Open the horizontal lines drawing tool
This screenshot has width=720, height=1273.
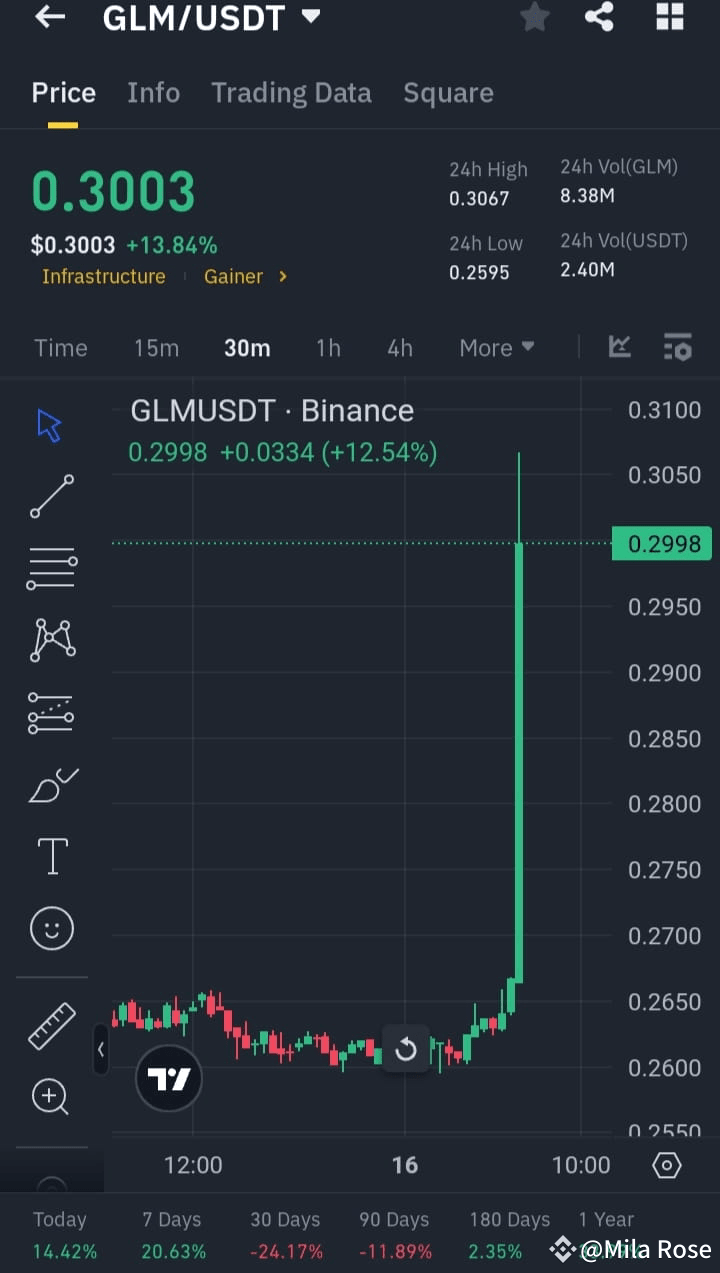(x=51, y=568)
